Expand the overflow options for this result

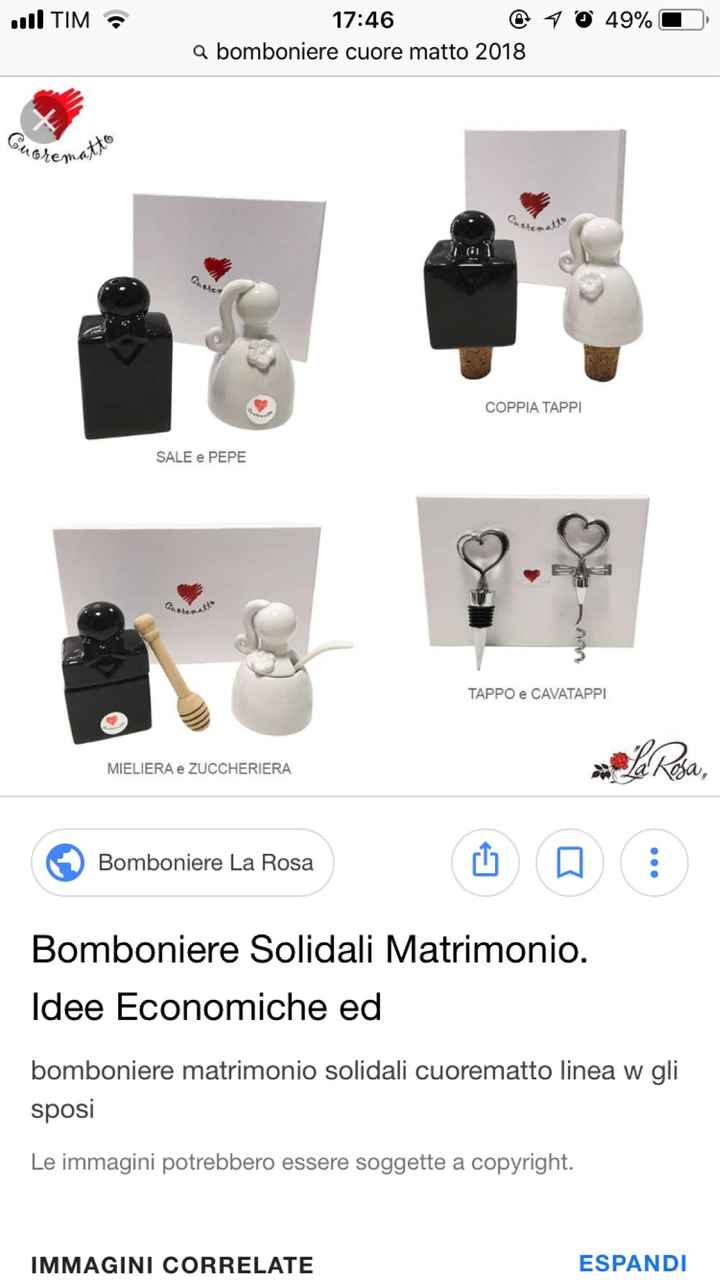[x=654, y=861]
